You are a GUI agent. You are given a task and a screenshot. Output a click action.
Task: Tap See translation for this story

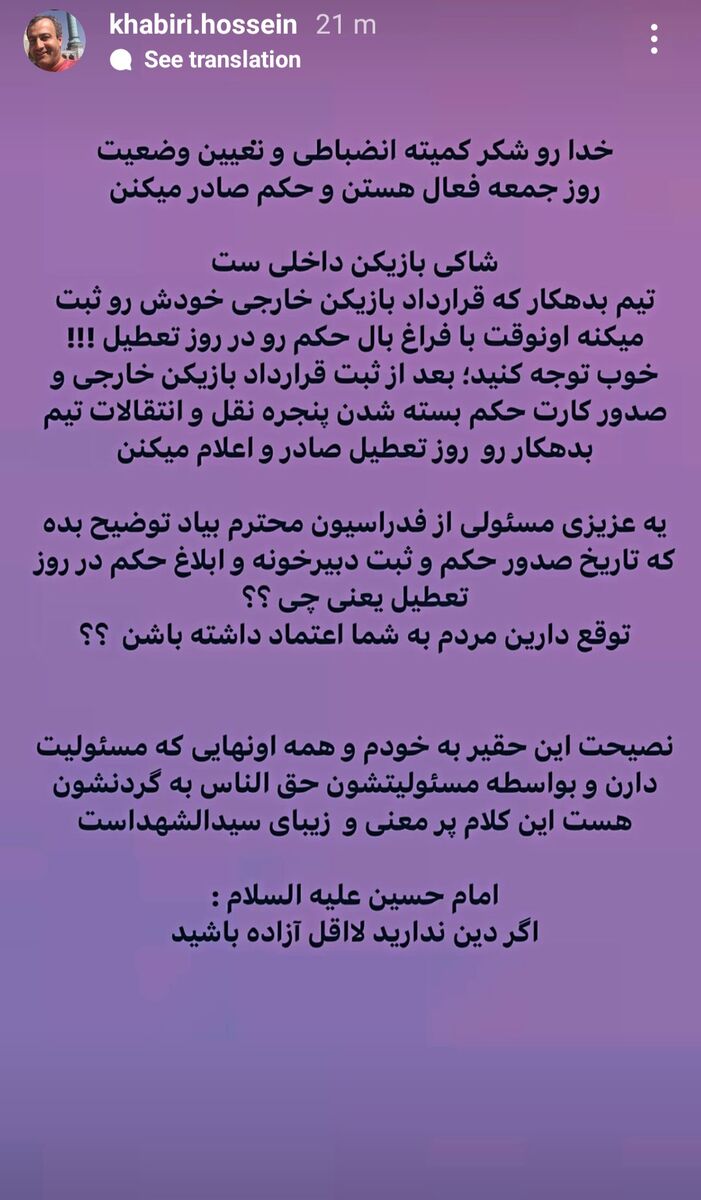pos(221,60)
